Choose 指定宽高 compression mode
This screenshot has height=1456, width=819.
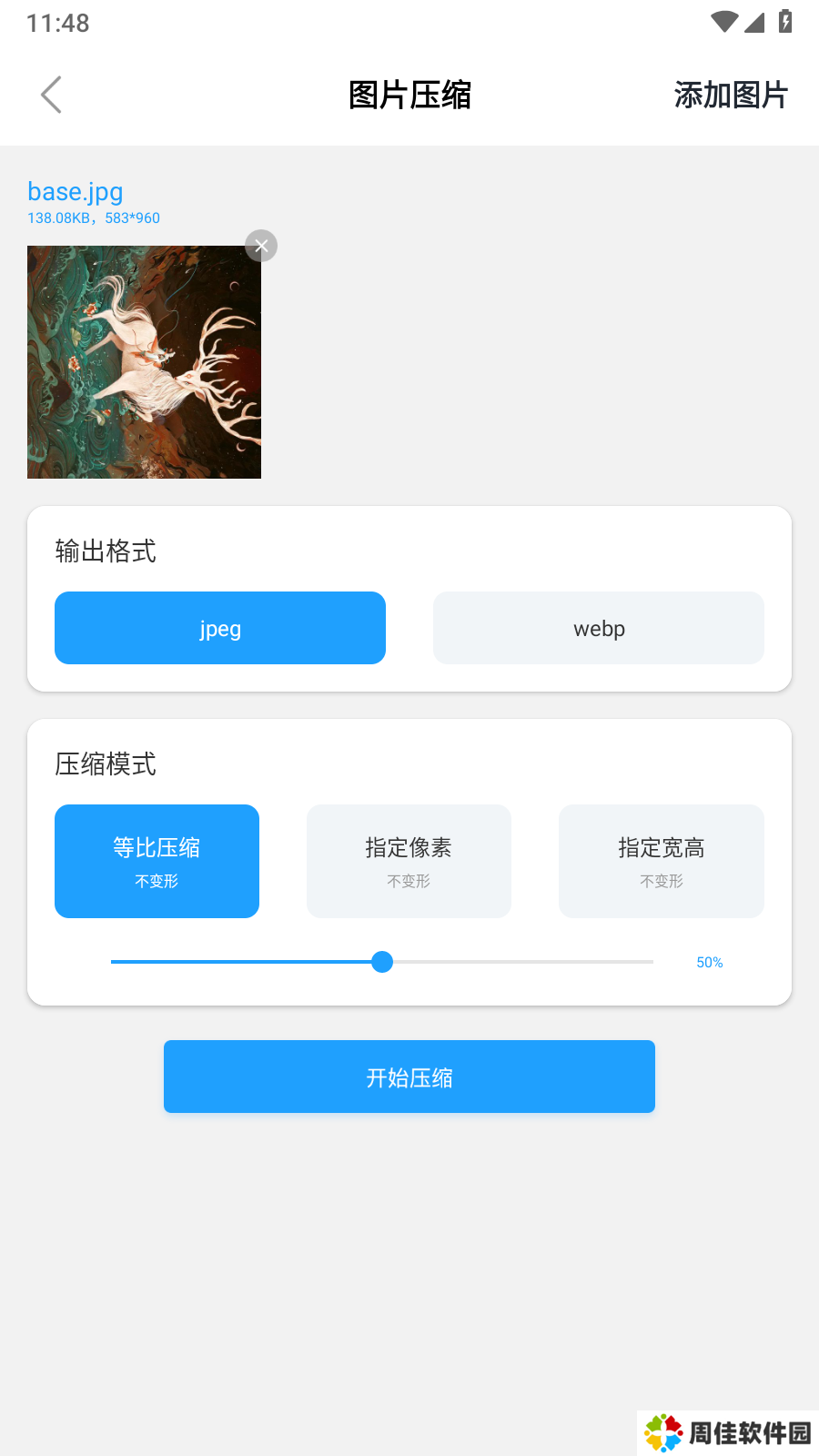tap(661, 861)
